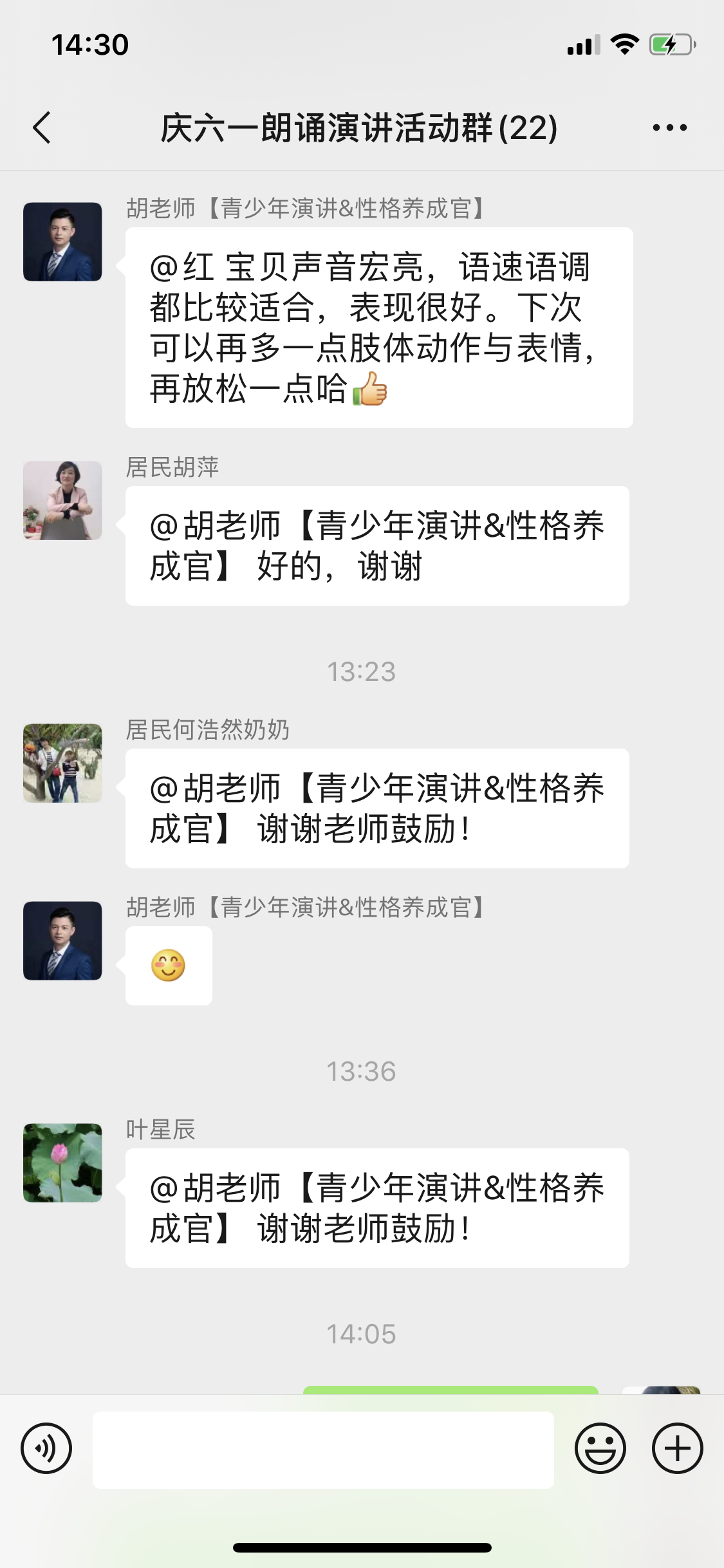View 胡老师's avatar beside the voice feedback message
The image size is (724, 1568).
pos(62,241)
